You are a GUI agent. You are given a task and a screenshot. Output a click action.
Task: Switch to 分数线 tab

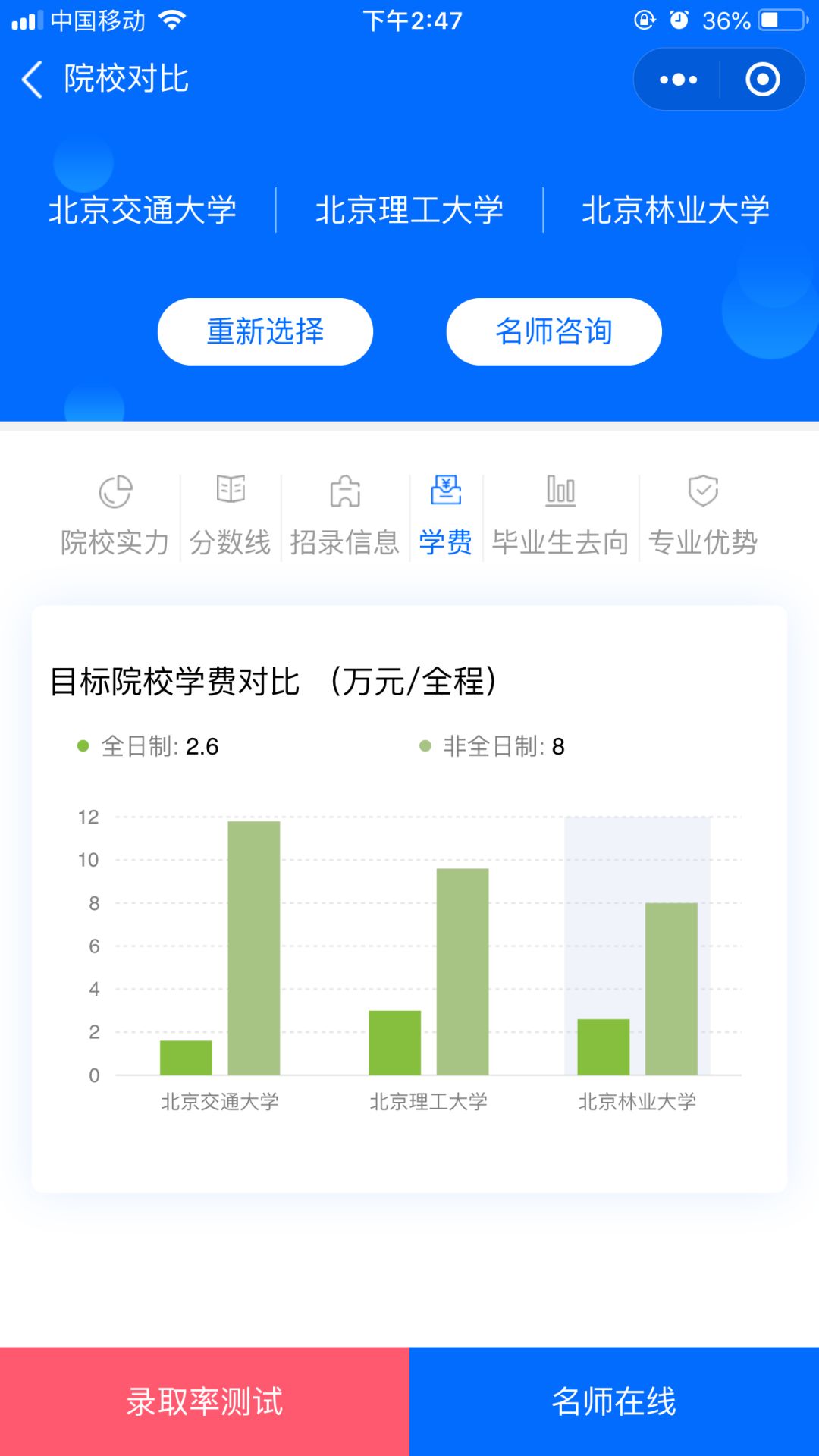coord(231,517)
